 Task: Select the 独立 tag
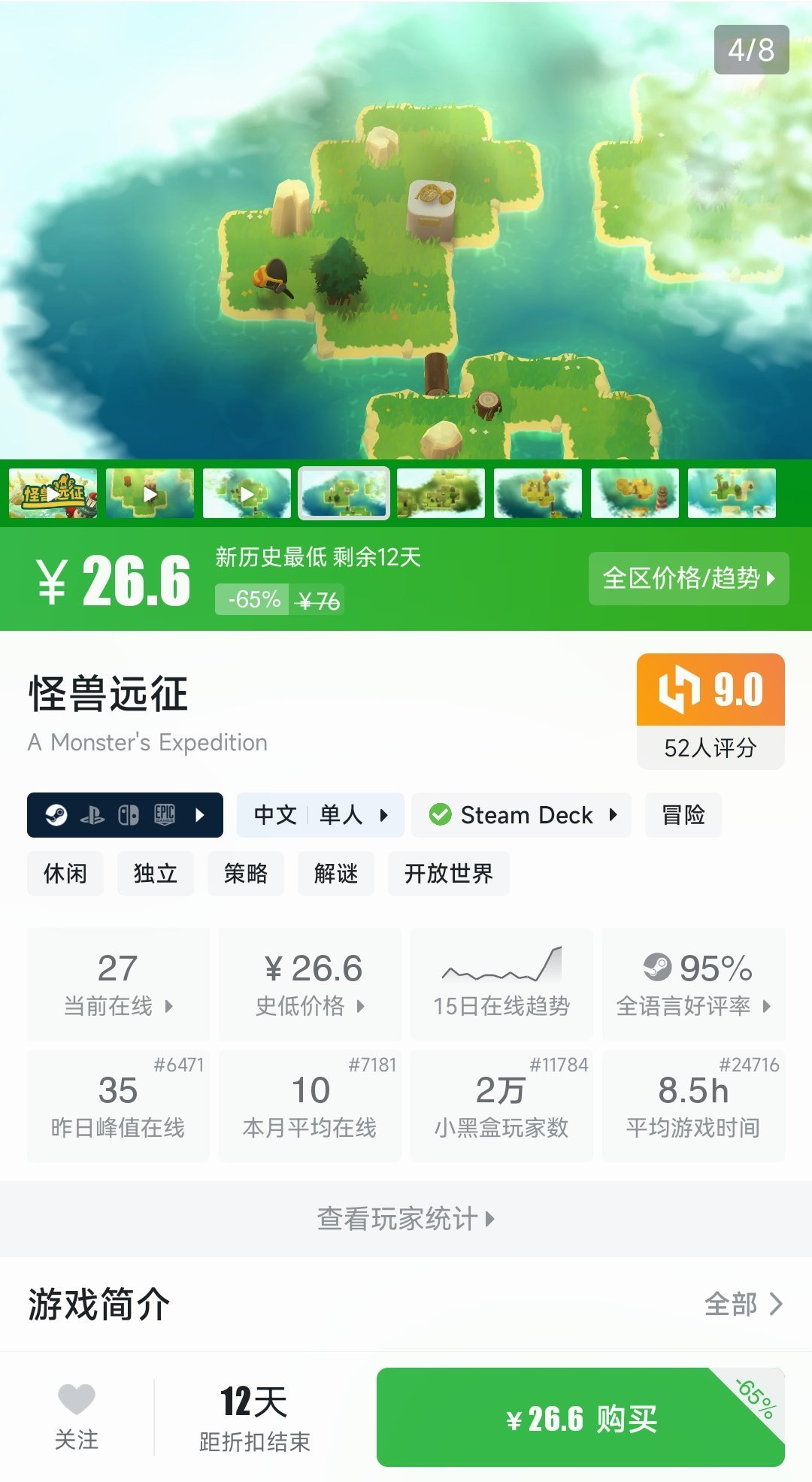[x=156, y=874]
